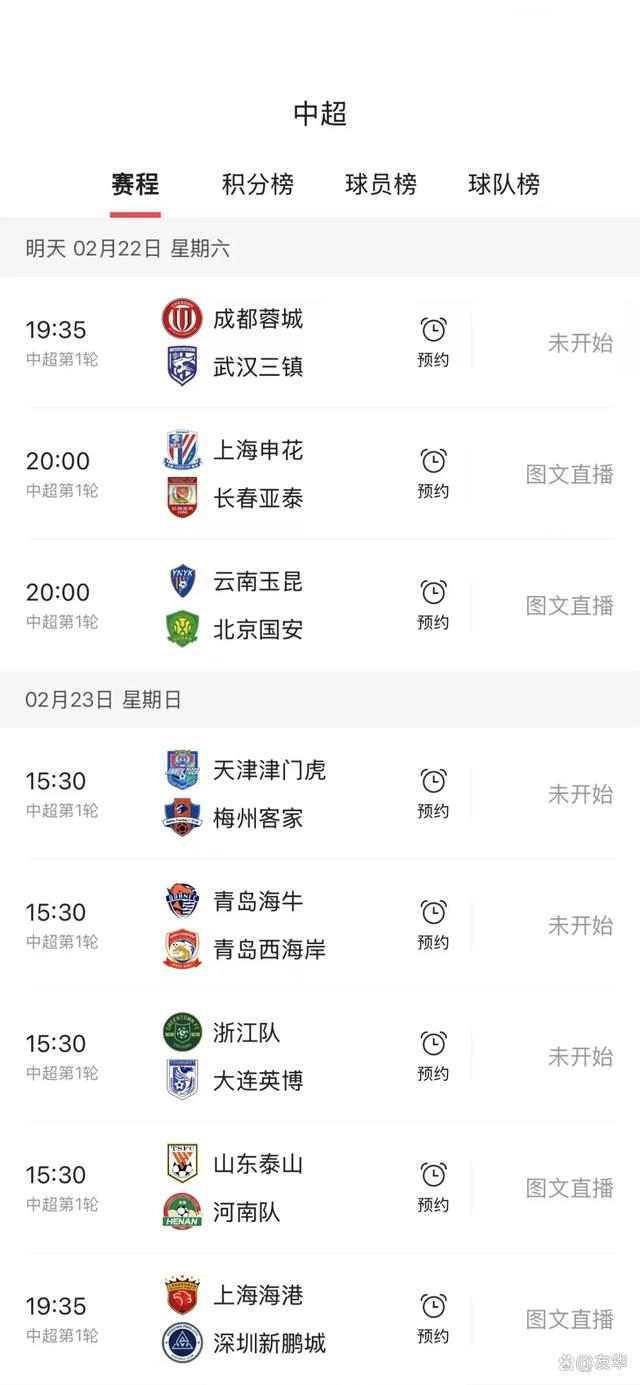Switch to the 球员榜 tab

[x=381, y=185]
